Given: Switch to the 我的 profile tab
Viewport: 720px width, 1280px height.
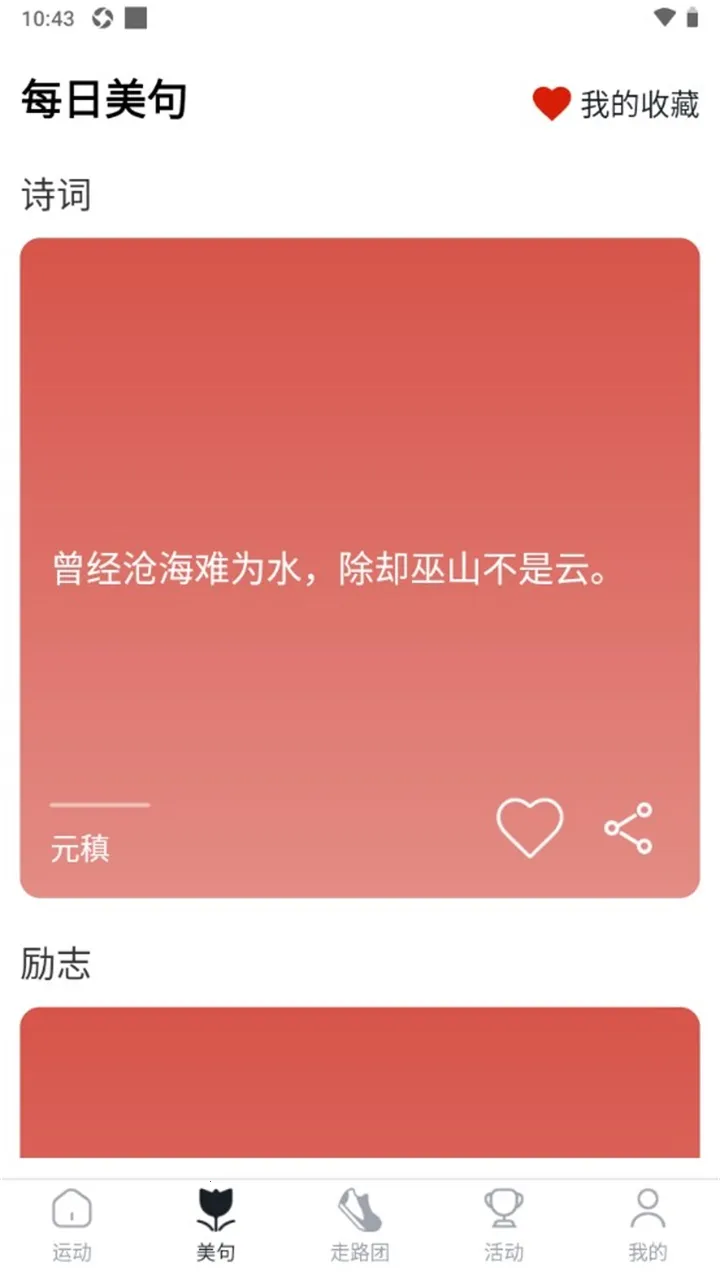Looking at the screenshot, I should coord(647,1224).
